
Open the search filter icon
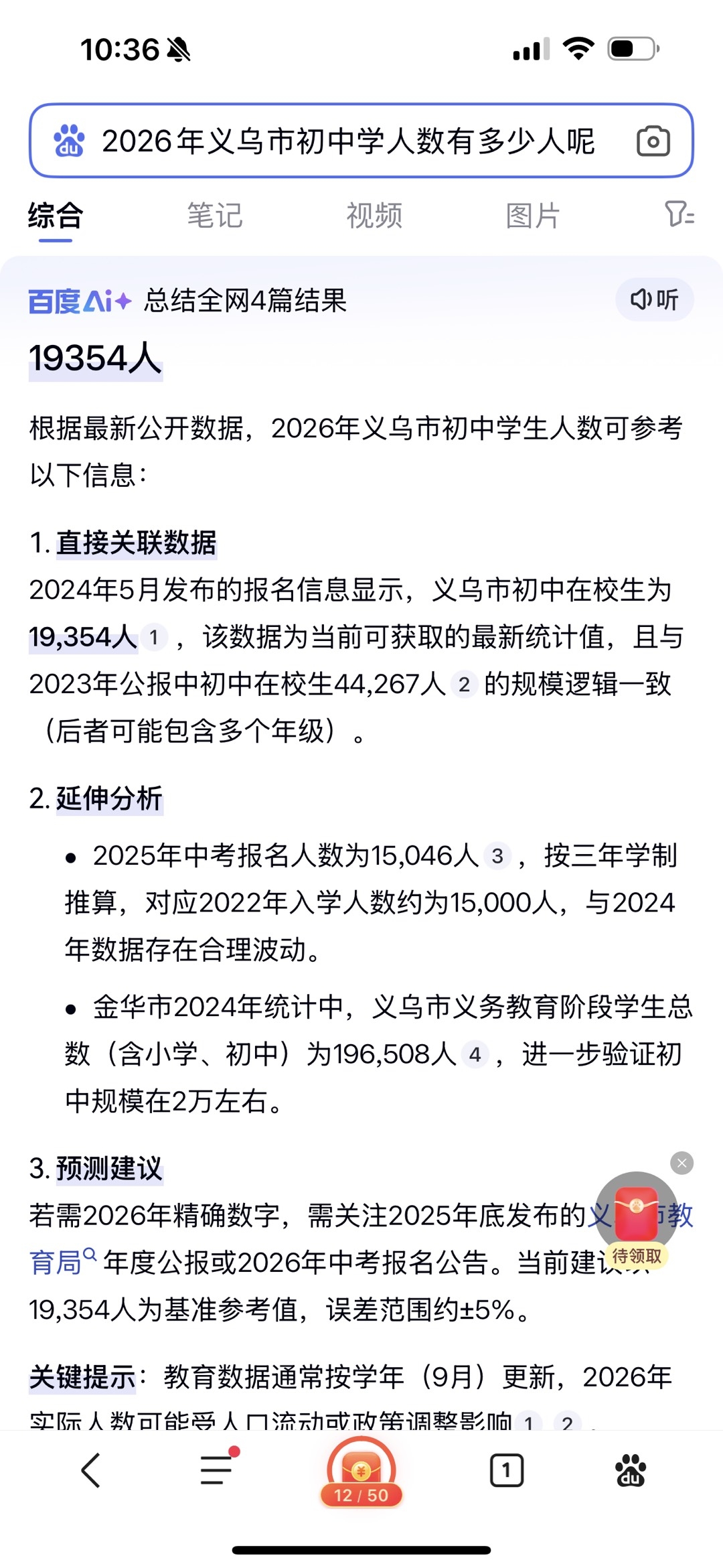679,214
